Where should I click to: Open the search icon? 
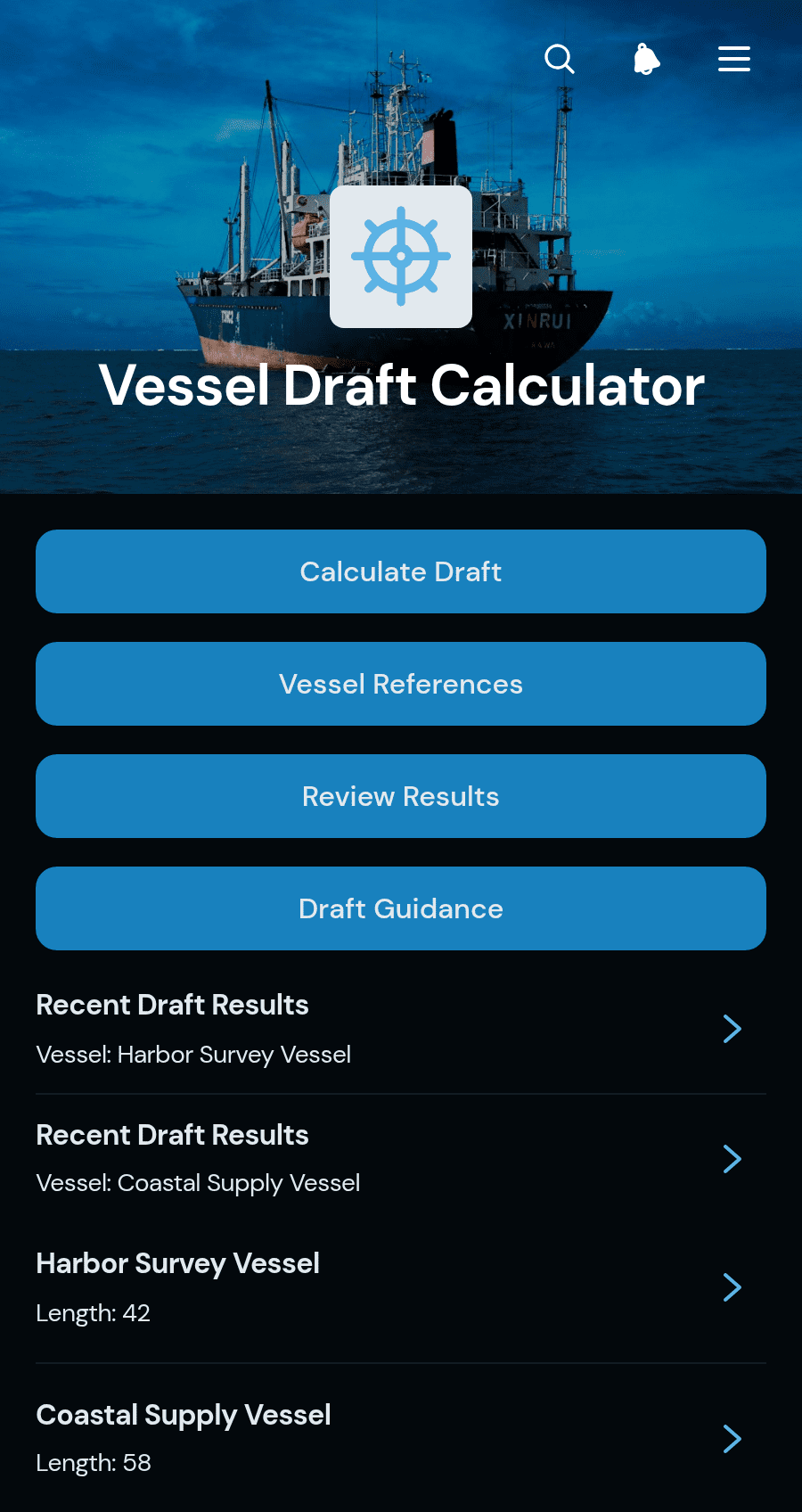coord(560,60)
